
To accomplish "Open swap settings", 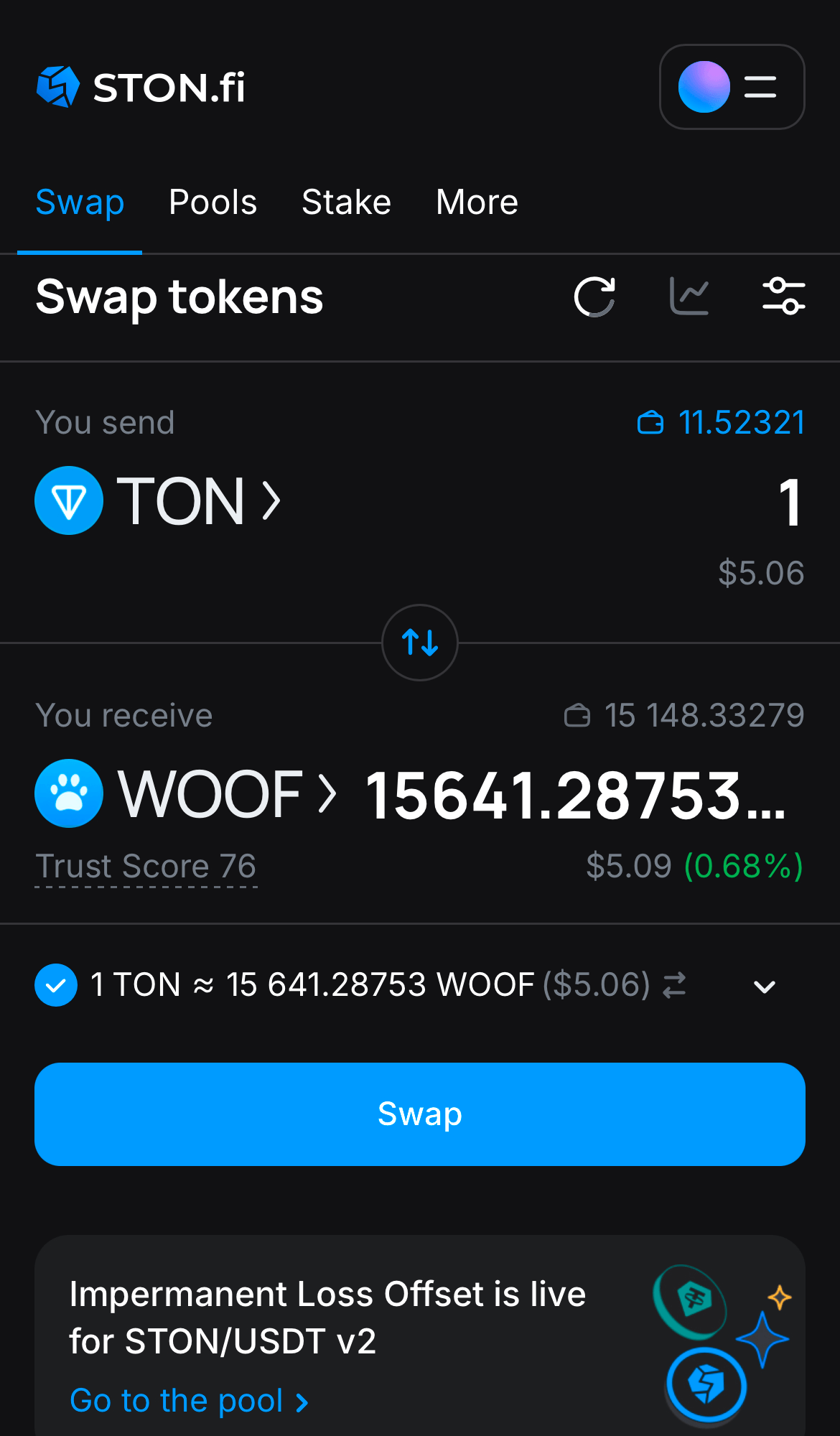I will [x=784, y=297].
